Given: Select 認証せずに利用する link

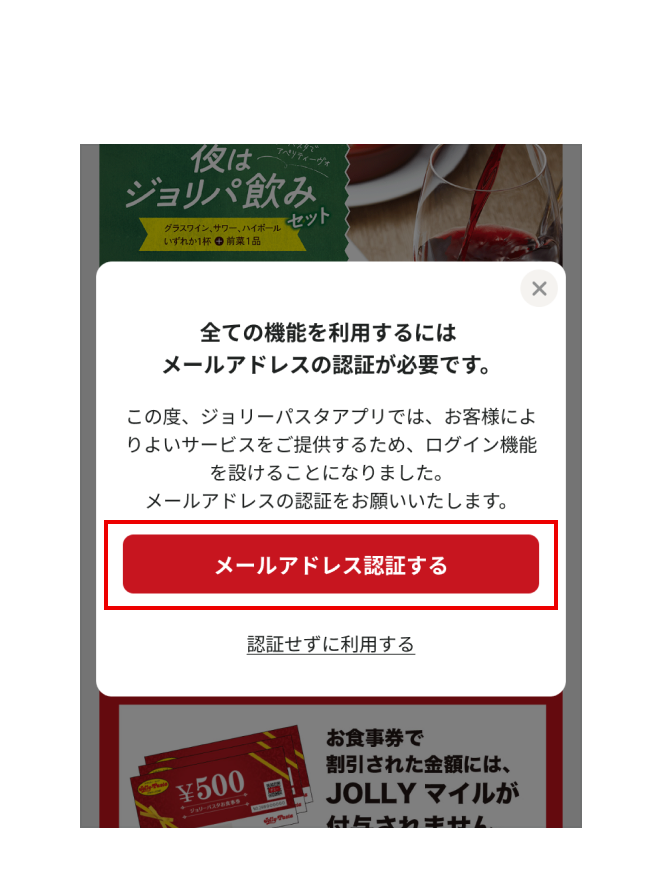Looking at the screenshot, I should [330, 644].
